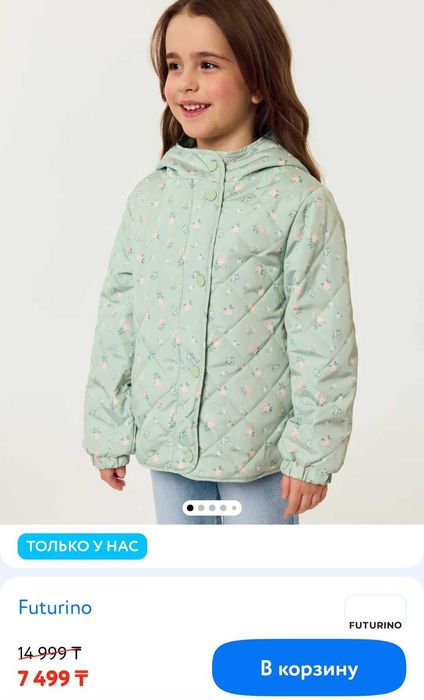The width and height of the screenshot is (424, 700).
Task: Tap the image page indicator dots
Action: pos(212,508)
